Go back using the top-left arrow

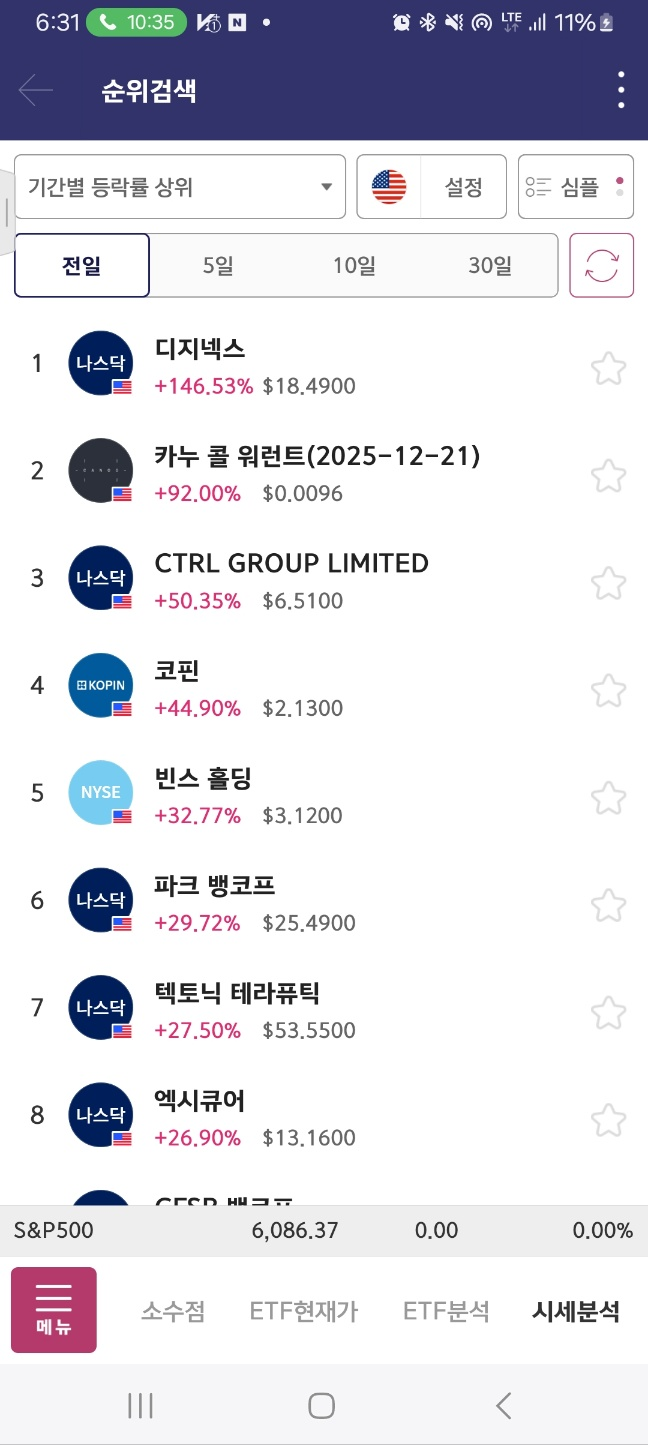point(36,91)
